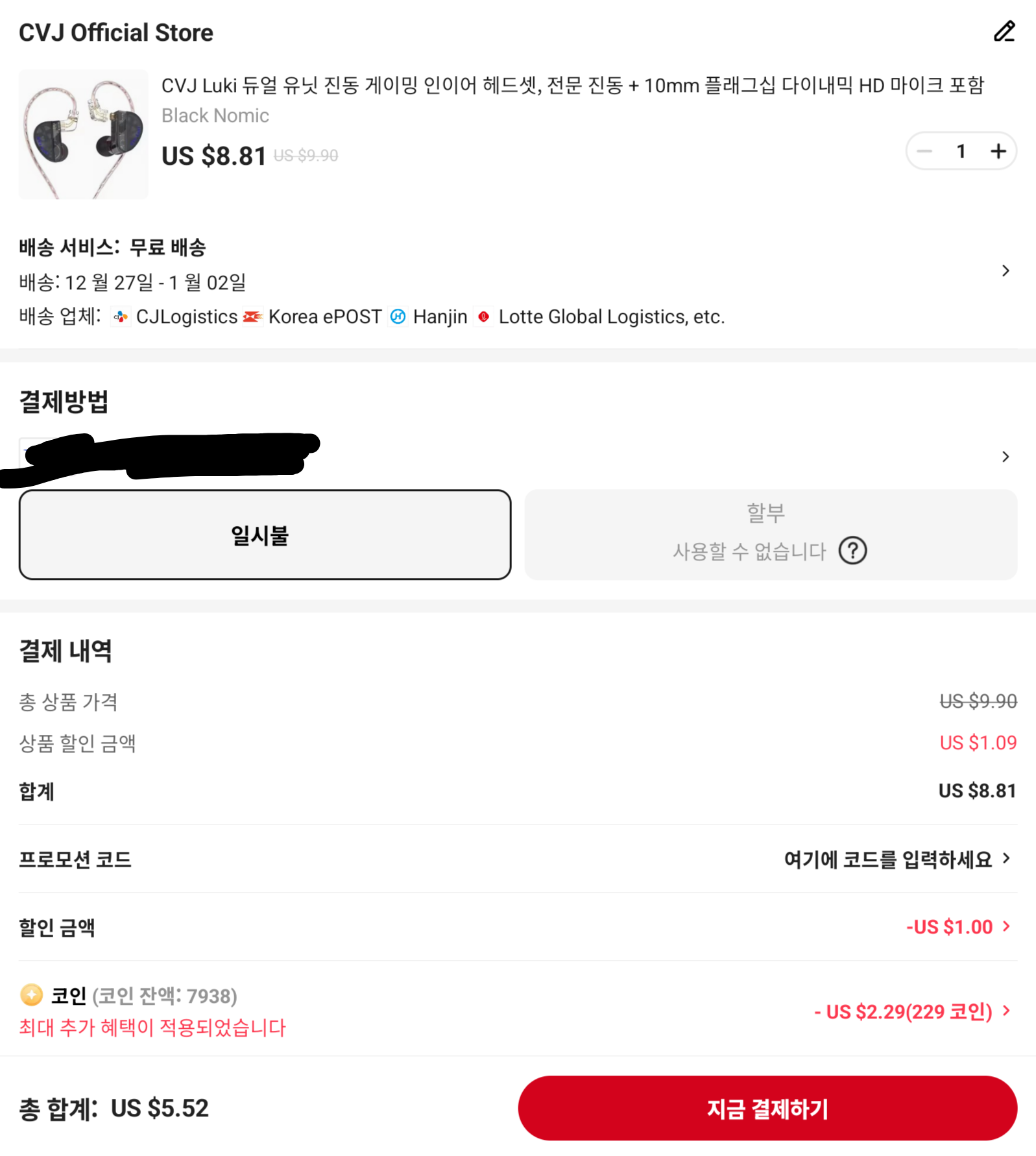Click the minus icon to reduce quantity
The image size is (1036, 1156).
[x=924, y=151]
